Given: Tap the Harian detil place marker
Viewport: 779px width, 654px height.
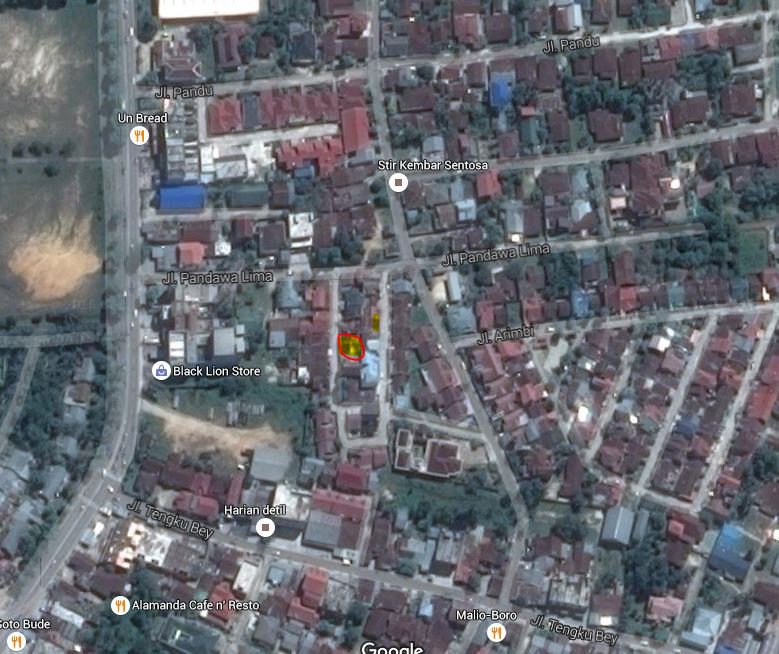Looking at the screenshot, I should (x=265, y=527).
